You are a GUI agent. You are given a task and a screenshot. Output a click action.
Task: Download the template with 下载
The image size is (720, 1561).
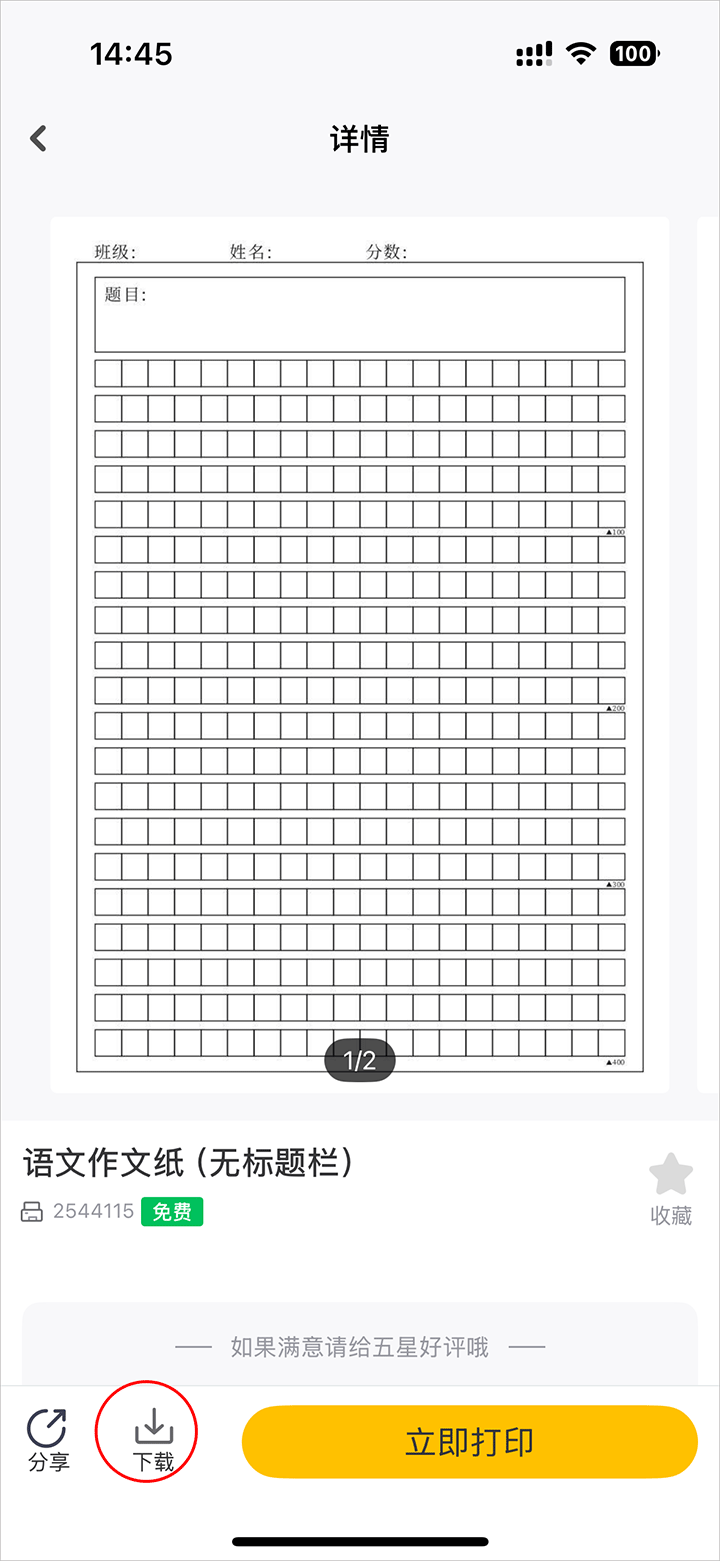(x=153, y=1439)
